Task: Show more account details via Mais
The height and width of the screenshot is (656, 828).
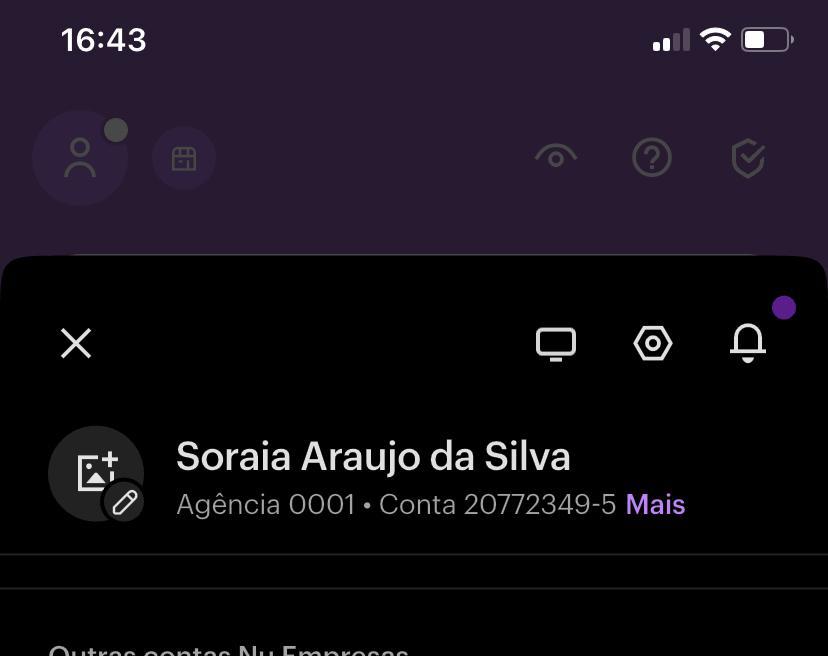Action: [655, 504]
